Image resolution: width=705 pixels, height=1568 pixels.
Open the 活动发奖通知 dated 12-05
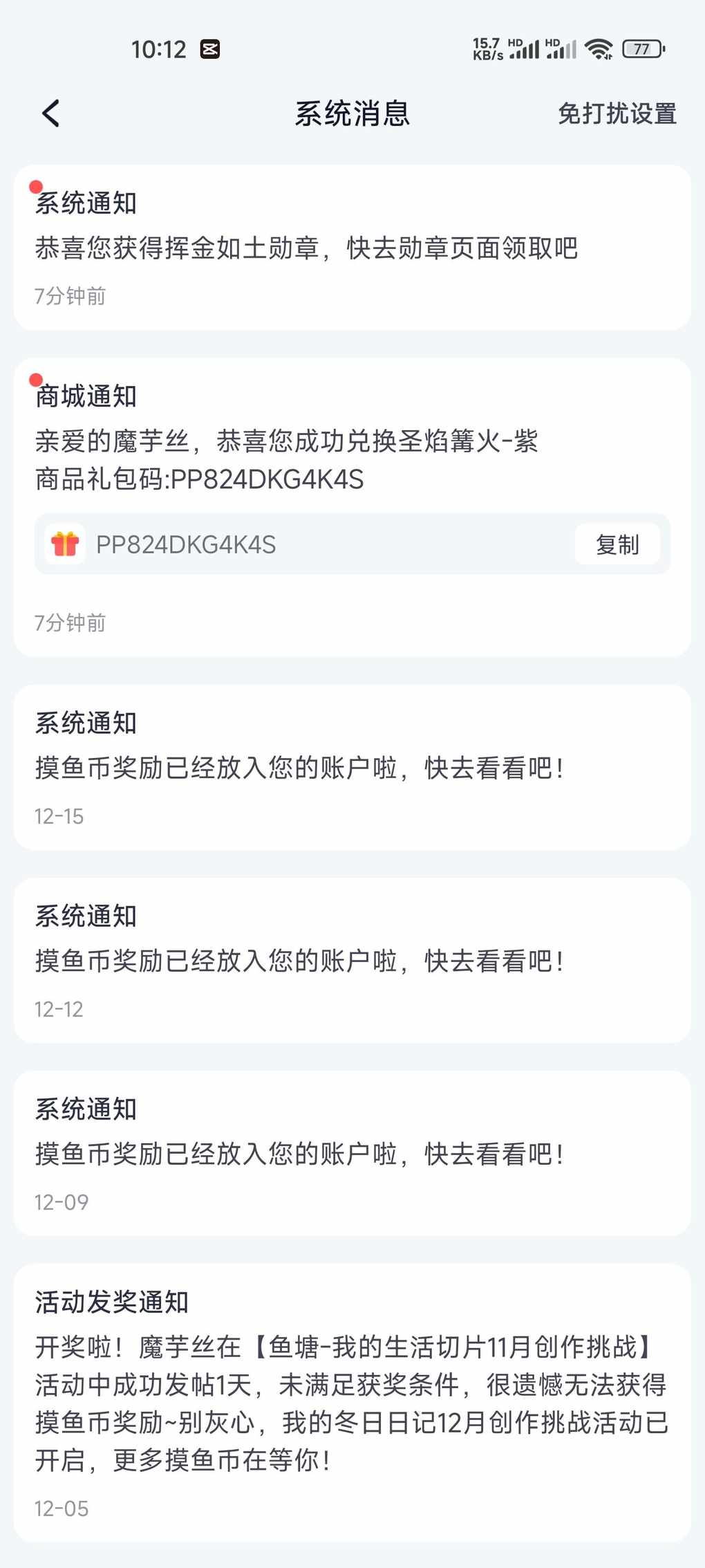[352, 1403]
